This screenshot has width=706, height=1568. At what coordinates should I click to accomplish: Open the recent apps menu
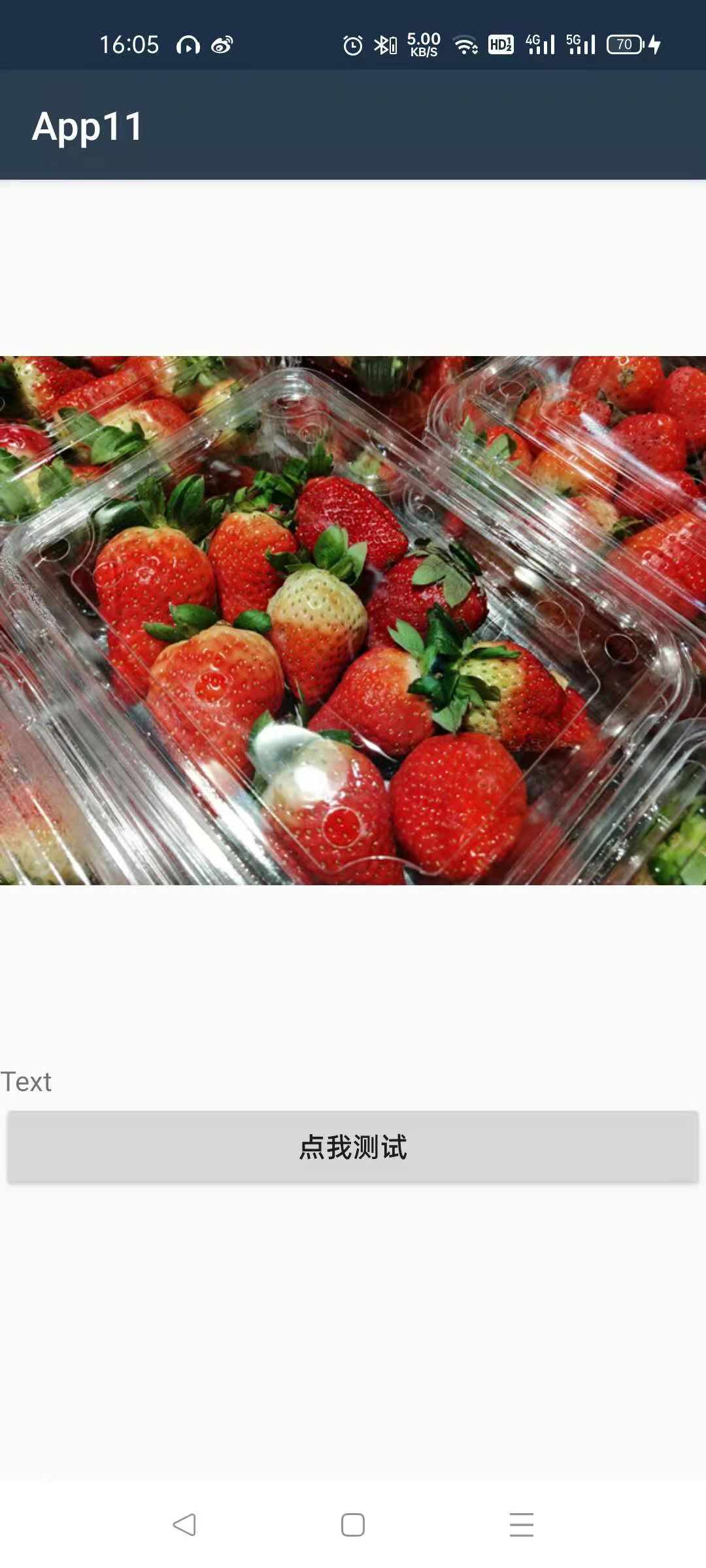(x=522, y=1525)
